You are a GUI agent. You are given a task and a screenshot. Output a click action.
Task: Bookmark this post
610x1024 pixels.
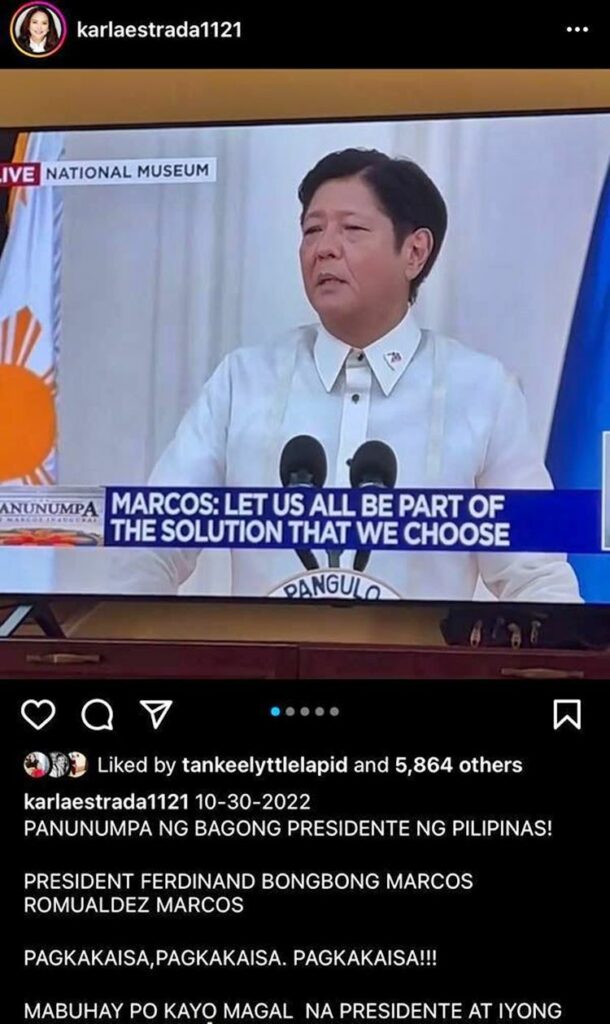(567, 714)
